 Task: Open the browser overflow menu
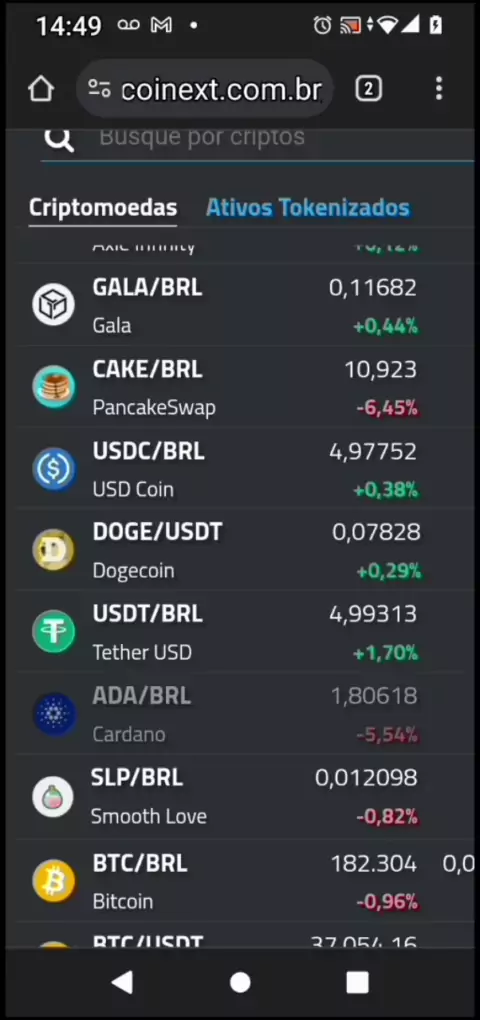439,88
